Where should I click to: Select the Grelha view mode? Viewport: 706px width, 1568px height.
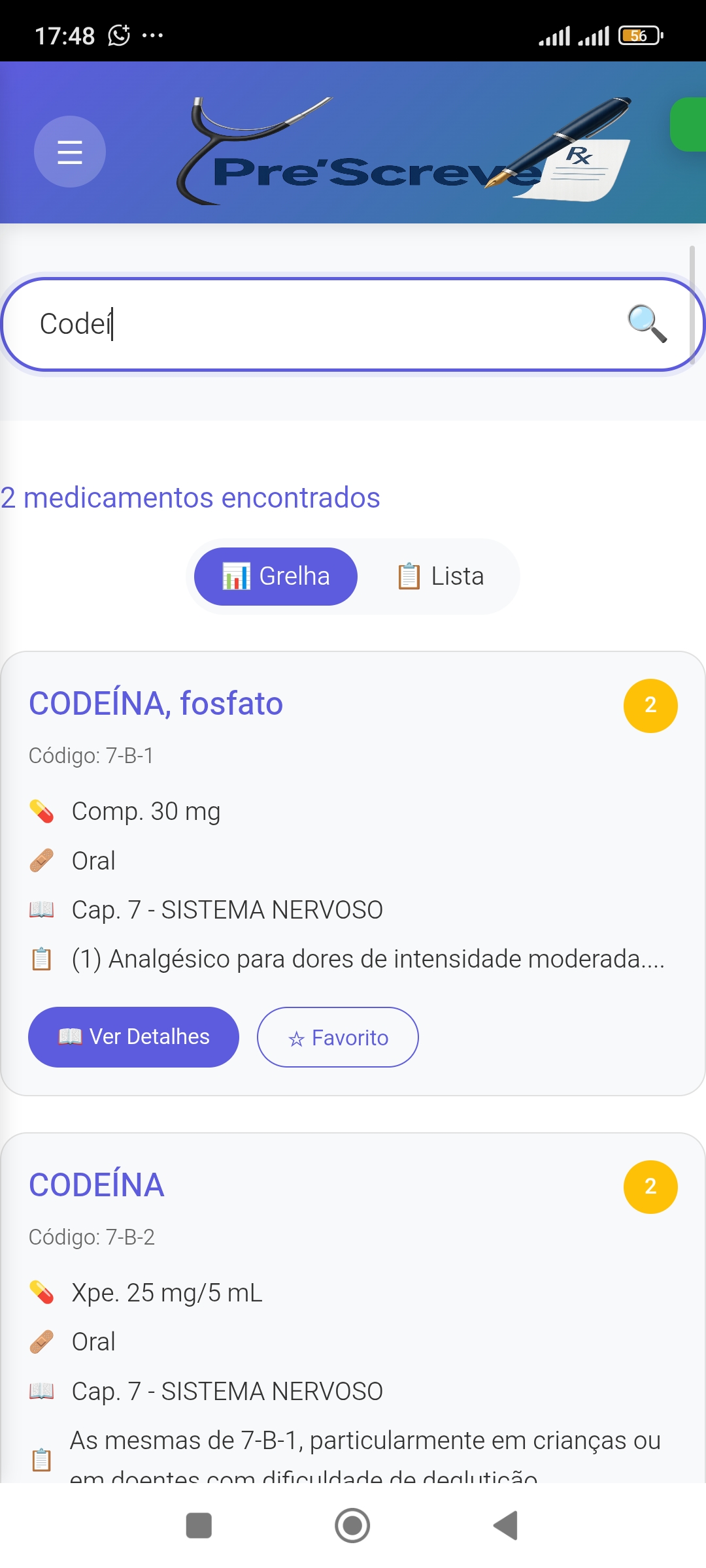point(275,576)
